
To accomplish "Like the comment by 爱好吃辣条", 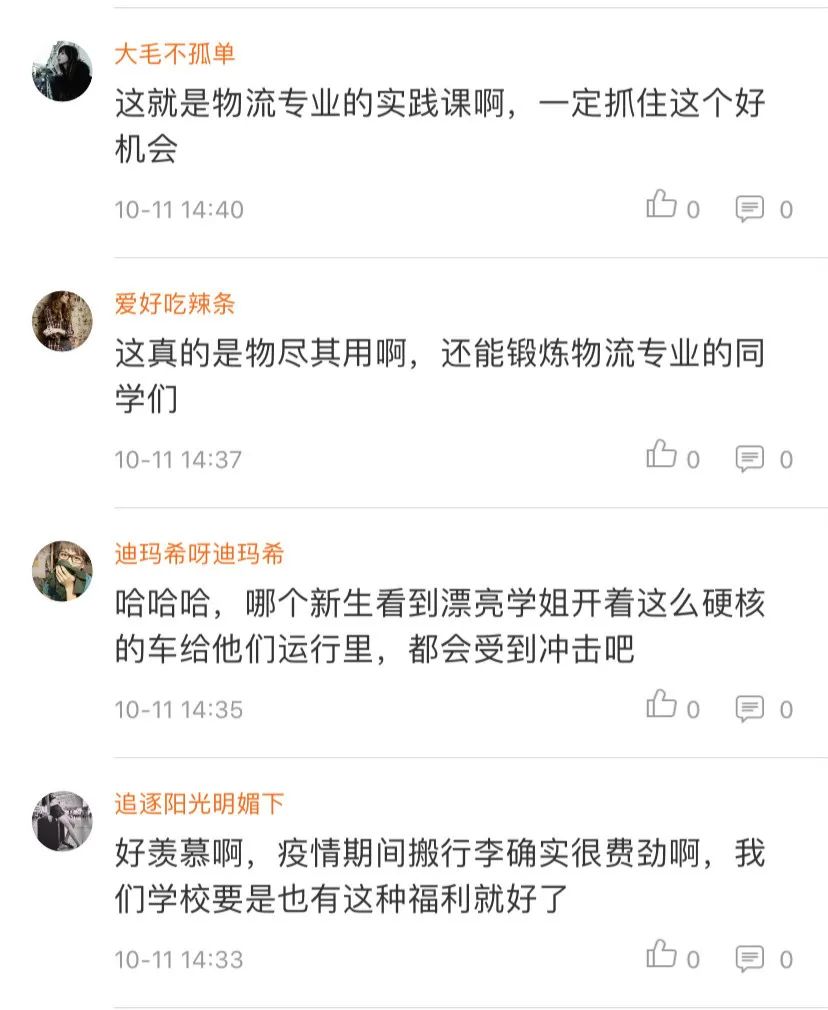I will pos(662,457).
